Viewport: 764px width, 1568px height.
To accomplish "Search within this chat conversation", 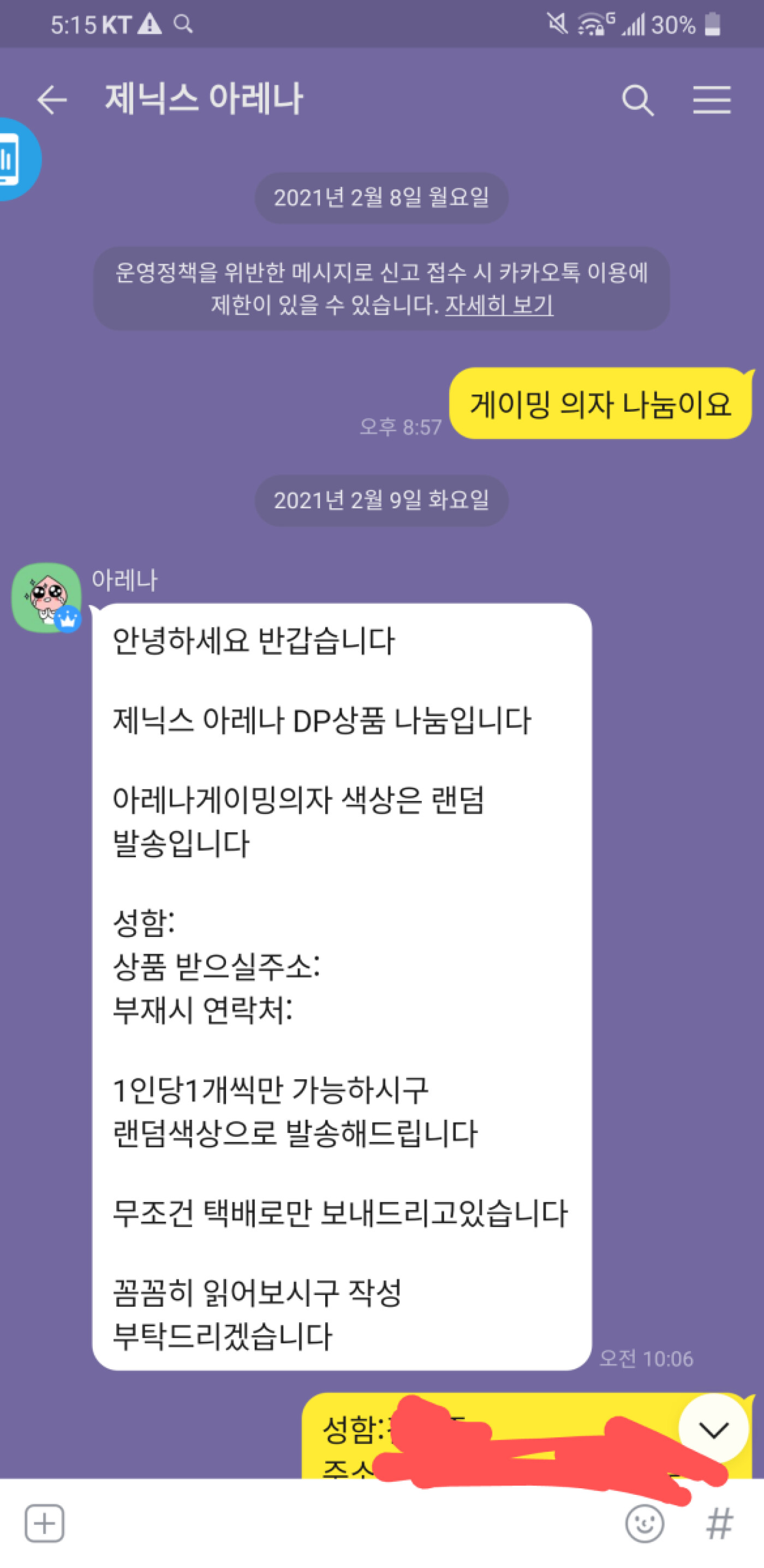I will pyautogui.click(x=637, y=100).
